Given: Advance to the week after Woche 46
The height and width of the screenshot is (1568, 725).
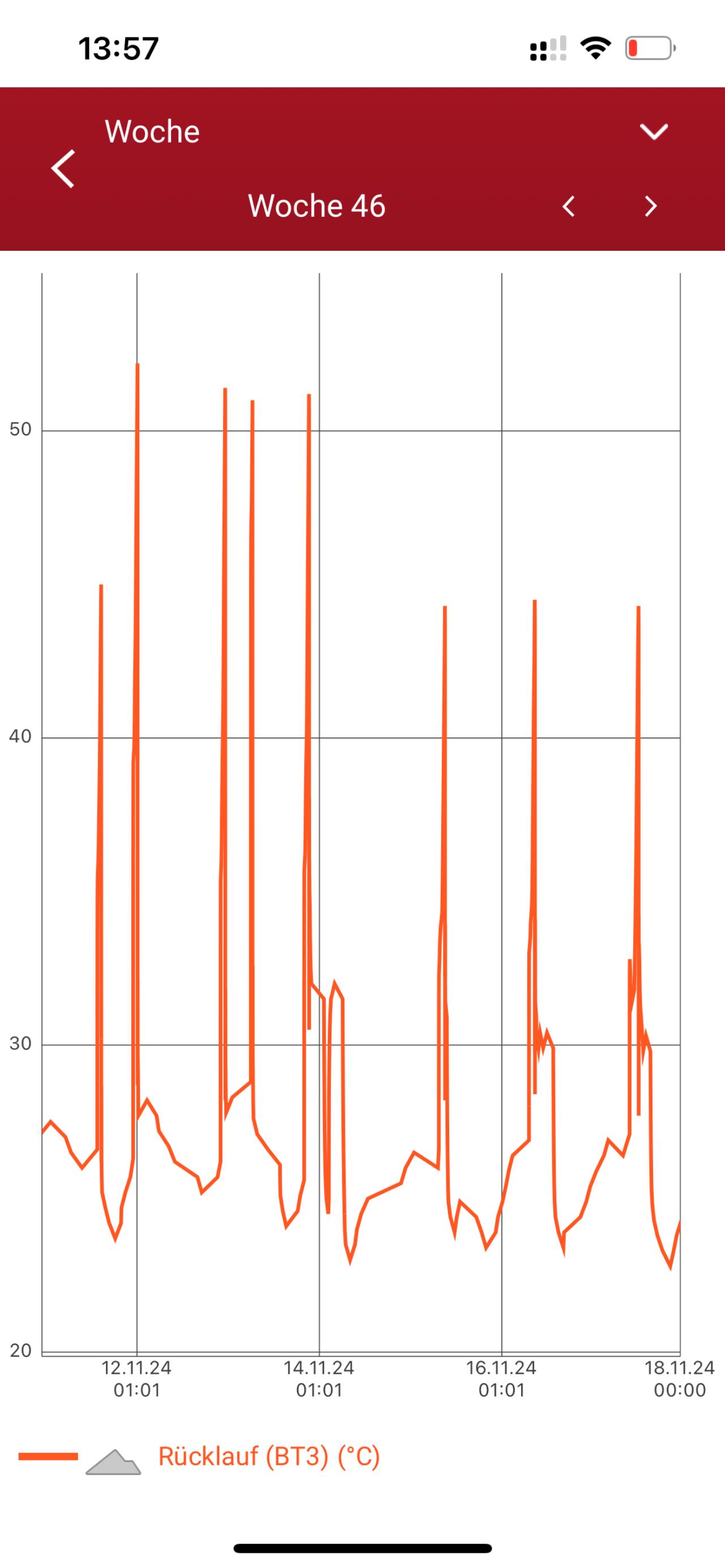Looking at the screenshot, I should click(651, 207).
